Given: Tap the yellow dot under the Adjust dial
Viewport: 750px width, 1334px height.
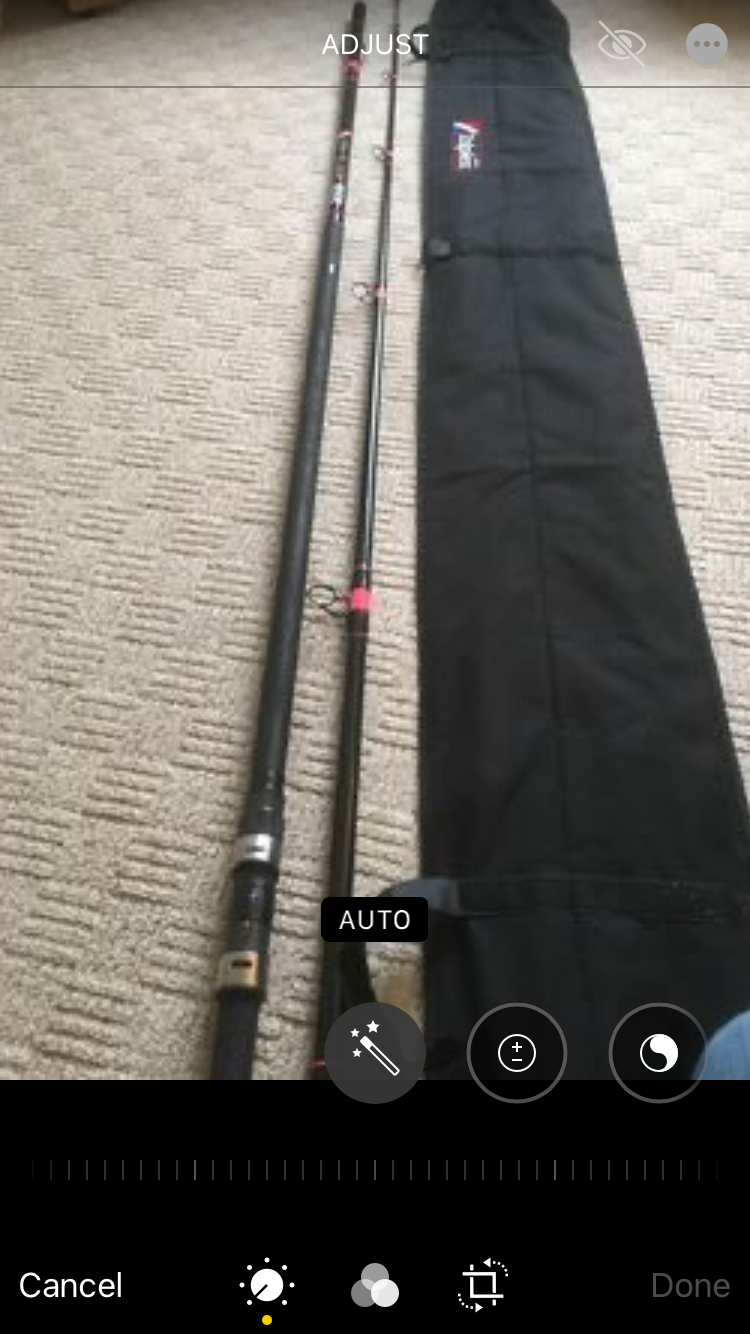Looking at the screenshot, I should tap(265, 1318).
